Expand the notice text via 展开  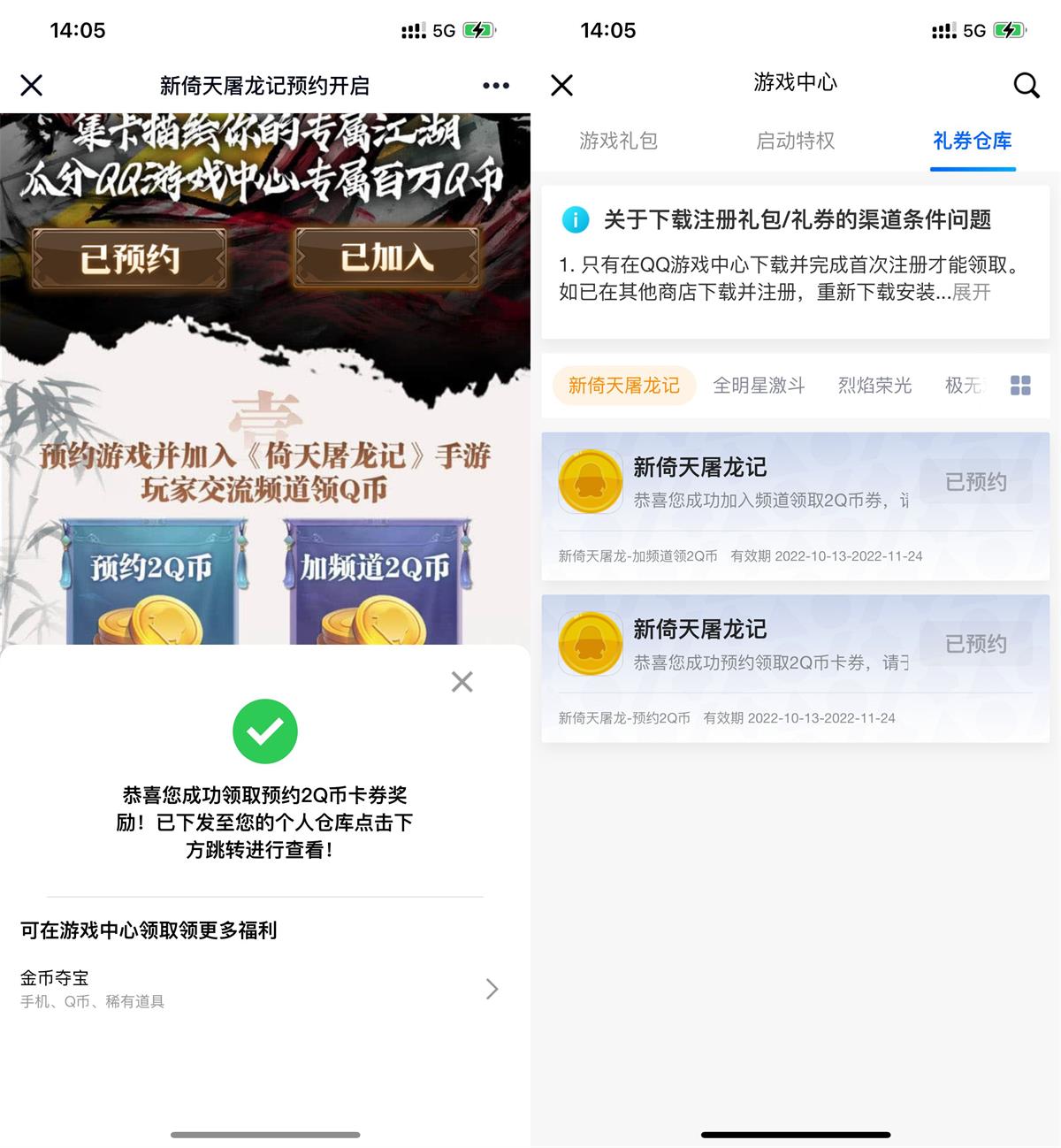(971, 292)
